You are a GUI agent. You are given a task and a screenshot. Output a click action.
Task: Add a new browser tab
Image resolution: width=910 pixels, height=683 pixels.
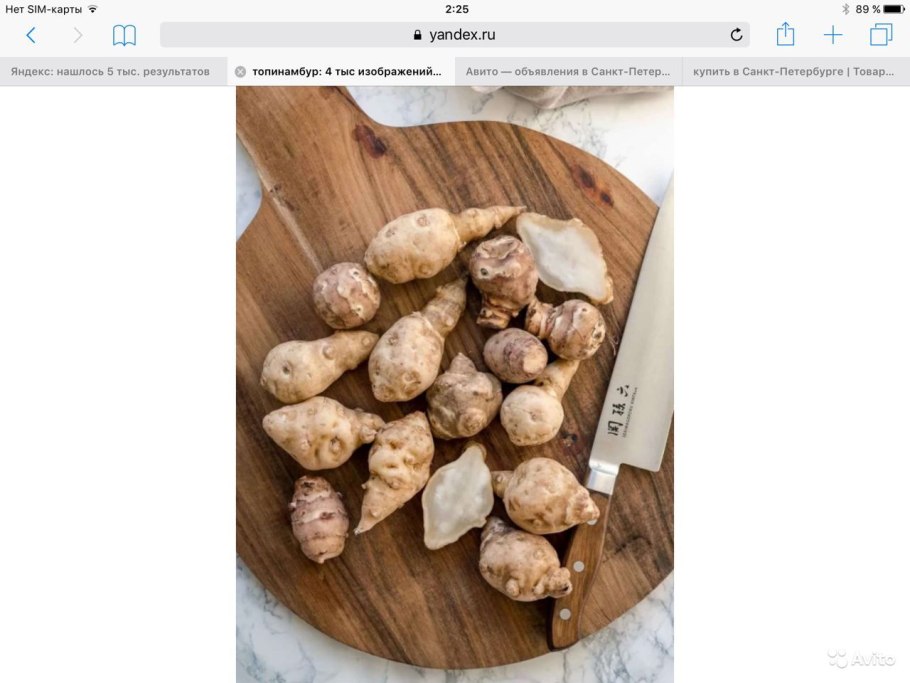click(x=833, y=35)
